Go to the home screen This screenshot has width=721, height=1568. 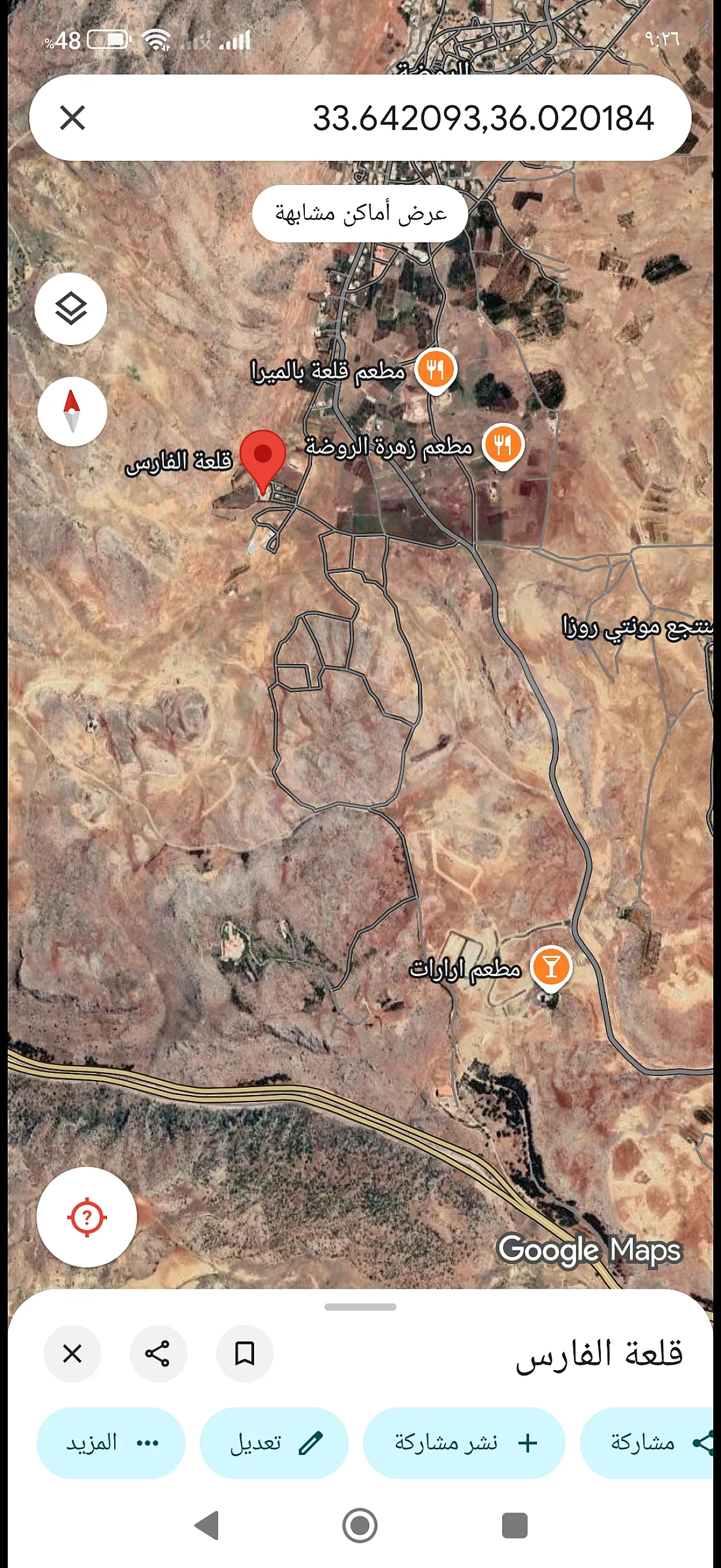(x=360, y=1525)
